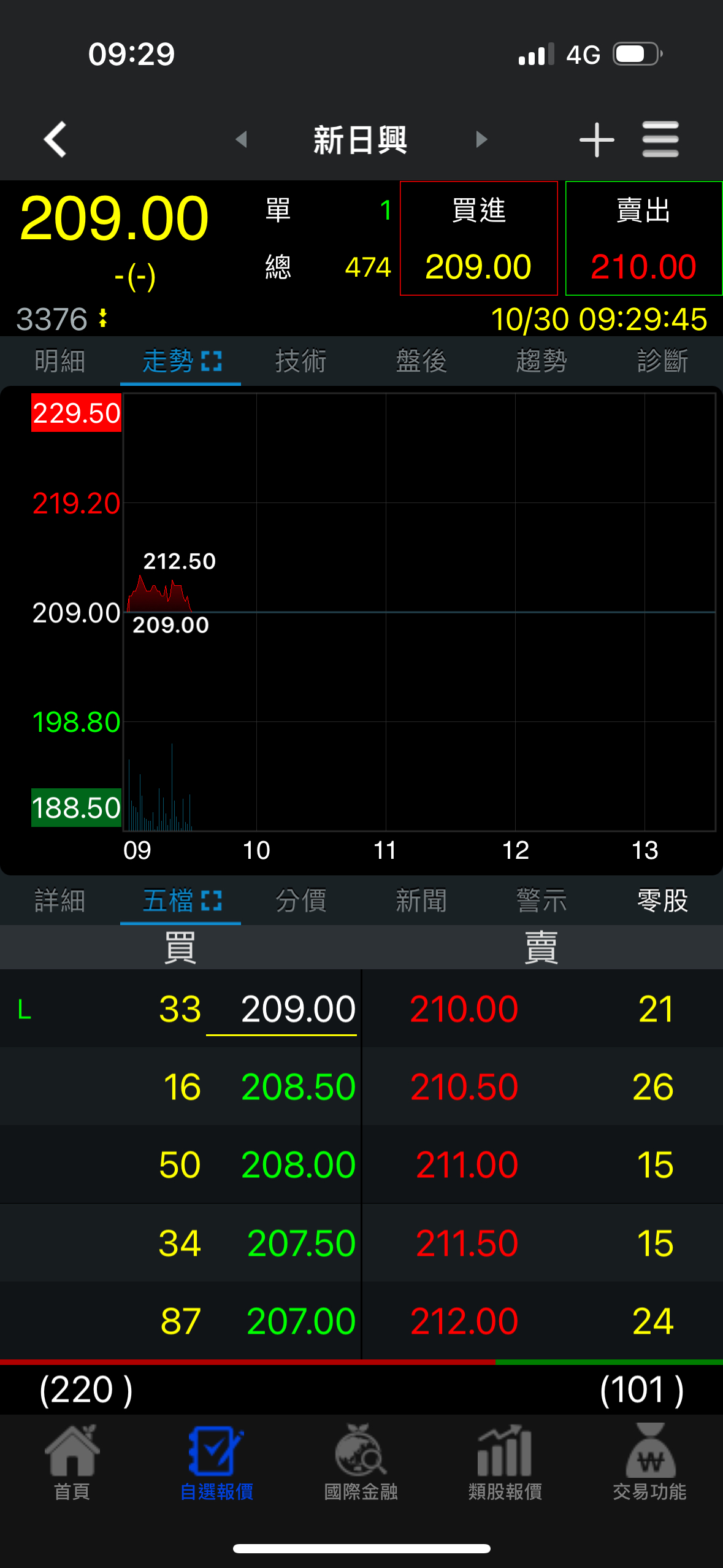The width and height of the screenshot is (723, 1568).
Task: Switch to previous stock with left triangle
Action: click(x=242, y=139)
